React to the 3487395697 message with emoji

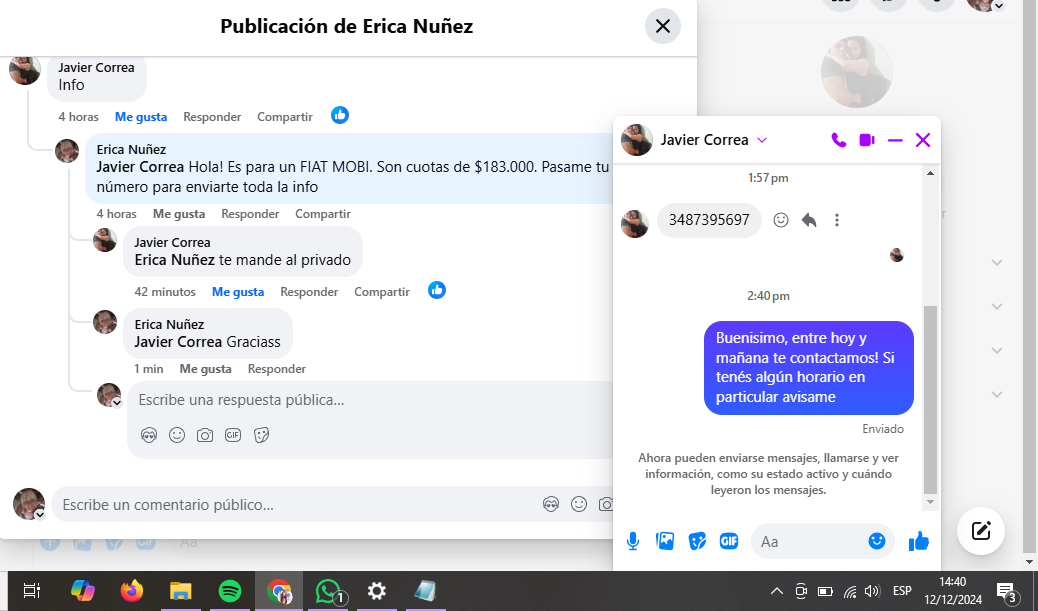point(781,220)
